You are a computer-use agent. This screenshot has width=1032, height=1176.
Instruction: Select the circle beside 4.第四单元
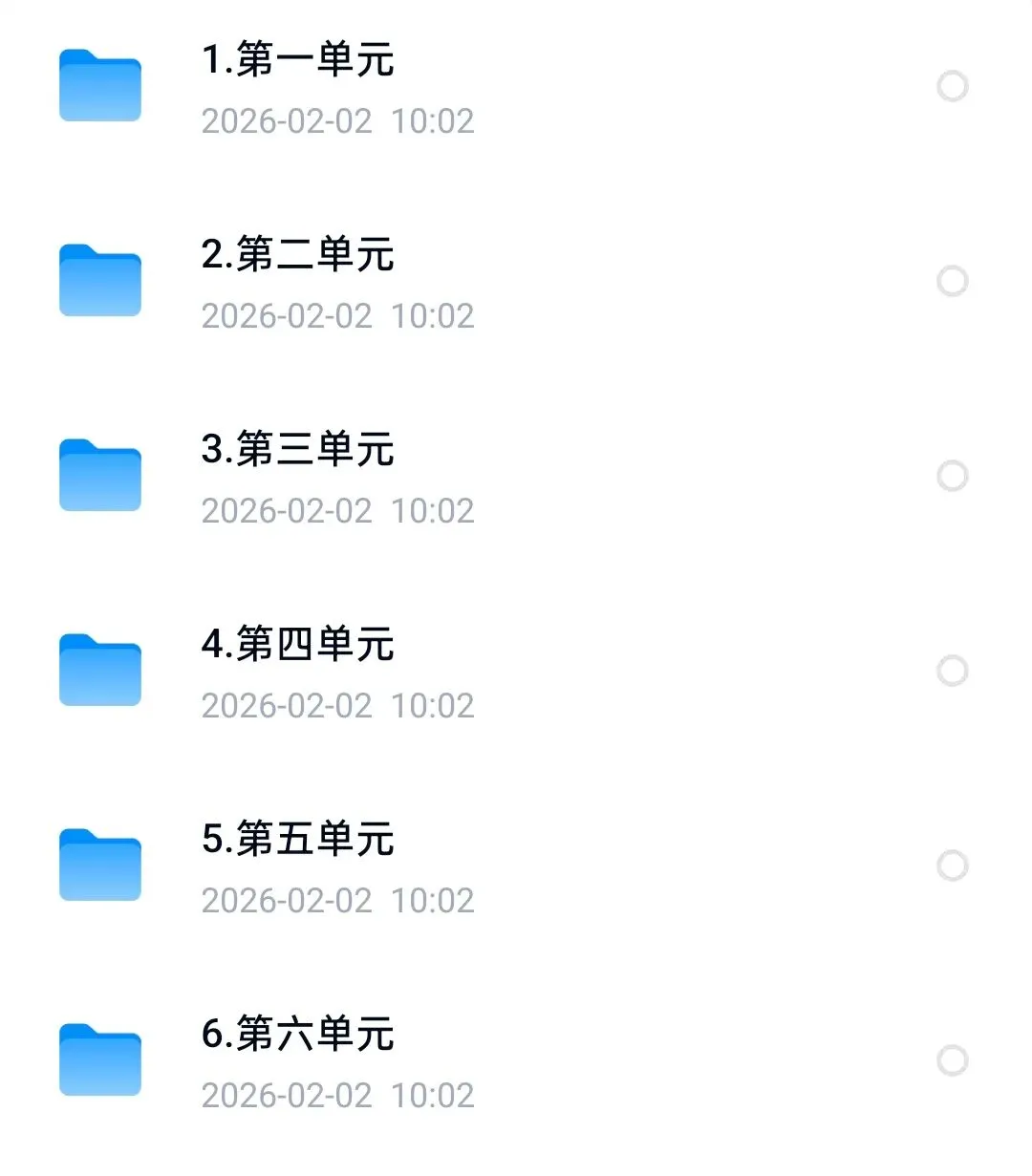[952, 671]
